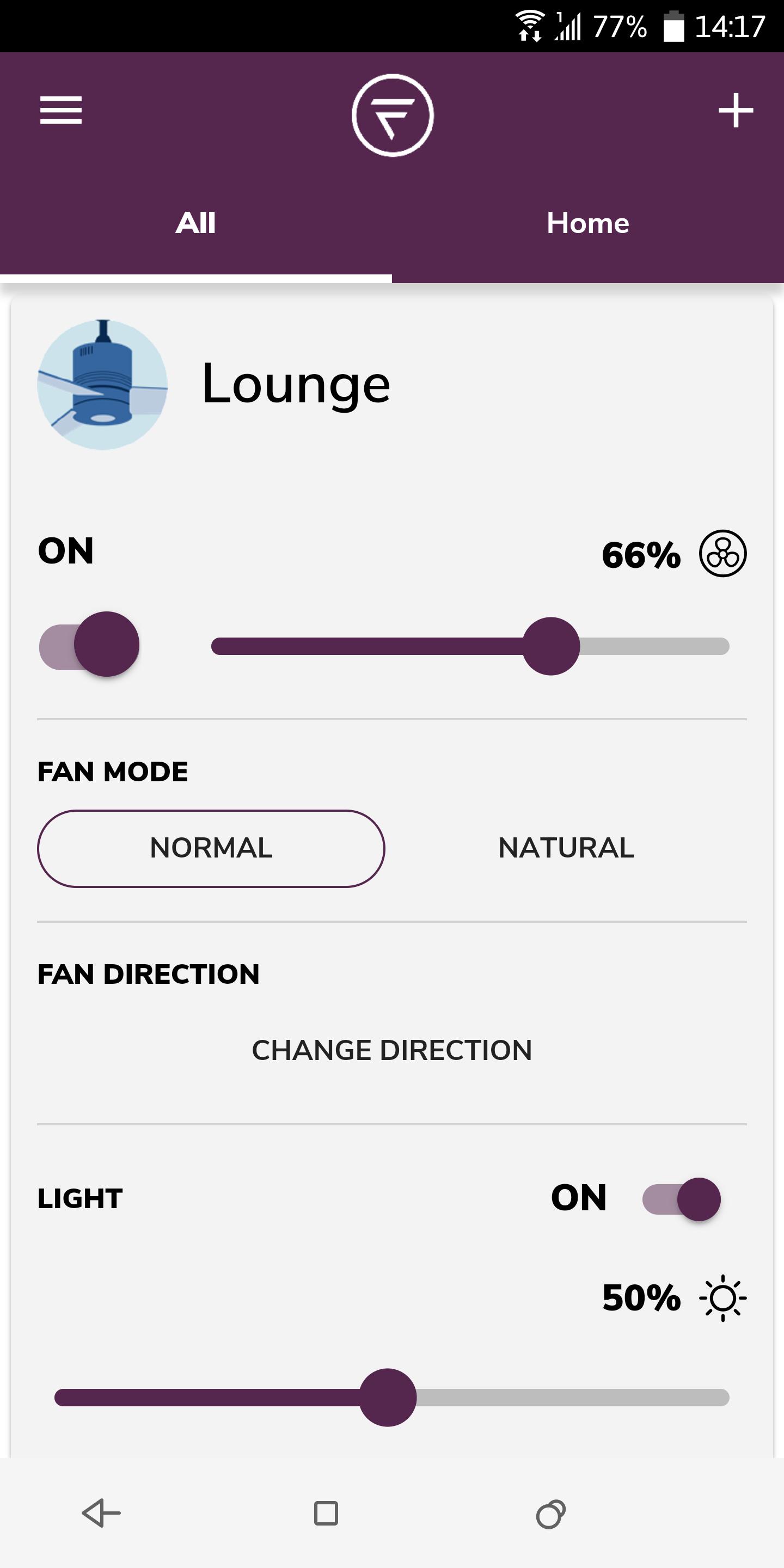Tap the fan speed slider
This screenshot has width=784, height=1568.
[470, 646]
